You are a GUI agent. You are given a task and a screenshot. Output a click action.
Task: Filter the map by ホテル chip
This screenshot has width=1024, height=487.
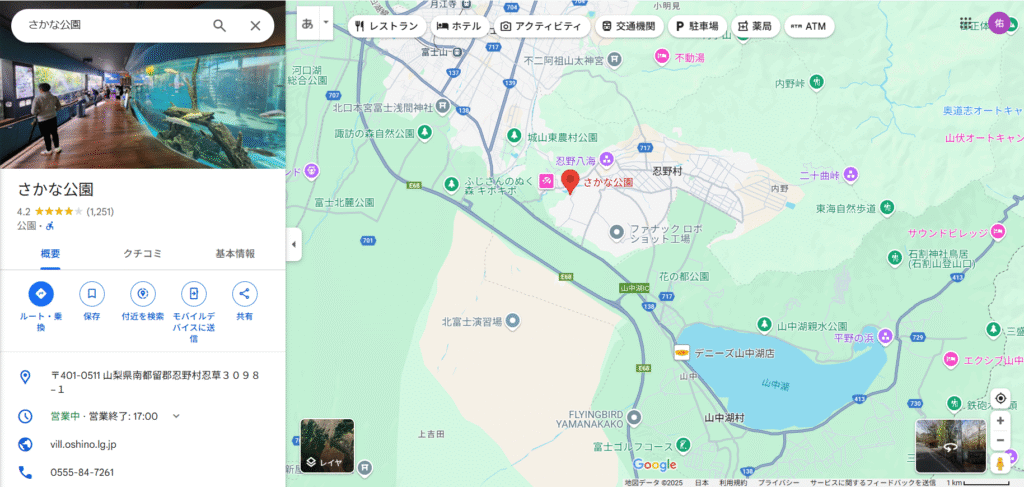click(x=459, y=26)
